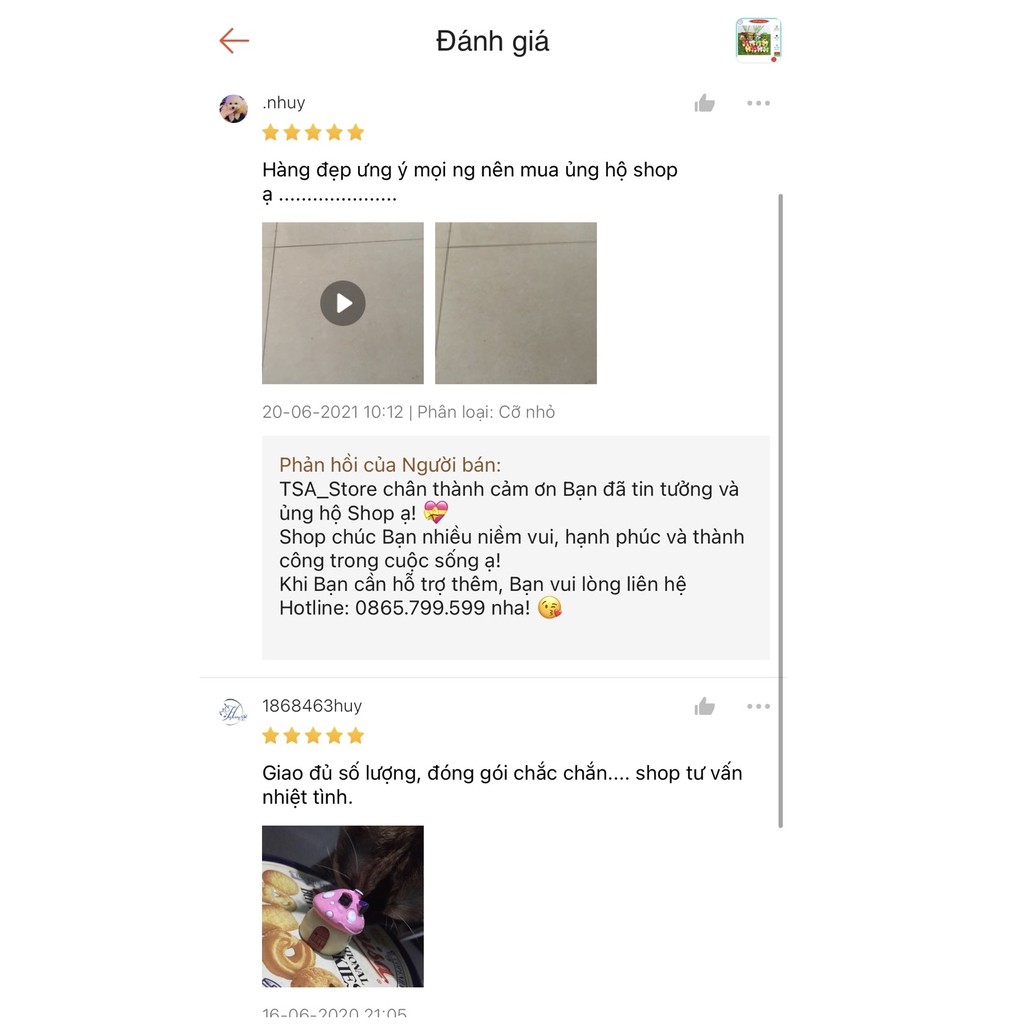The width and height of the screenshot is (1024, 1024).
Task: Open the mushroom toy photo in 1868463huy's review
Action: tap(343, 906)
